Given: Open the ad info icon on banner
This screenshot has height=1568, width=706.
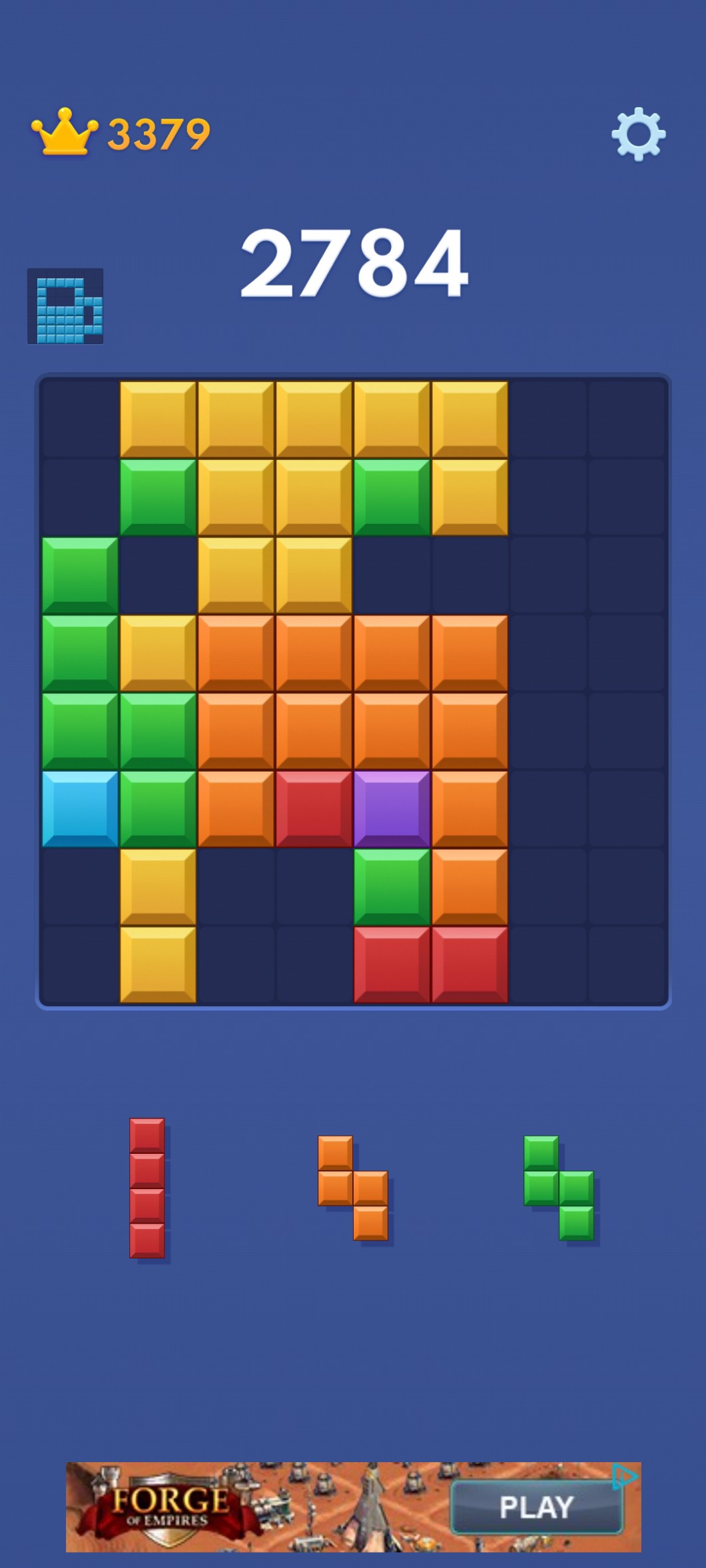Looking at the screenshot, I should 624,1476.
